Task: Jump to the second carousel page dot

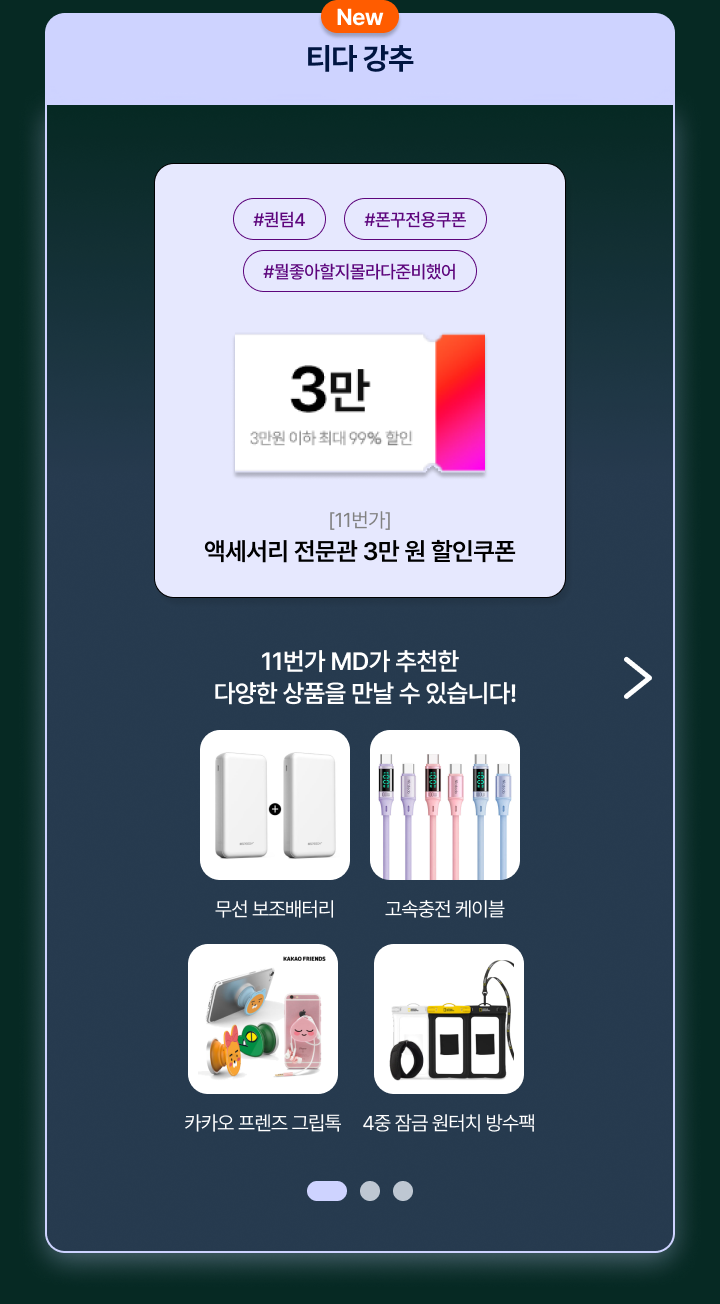Action: 370,1191
